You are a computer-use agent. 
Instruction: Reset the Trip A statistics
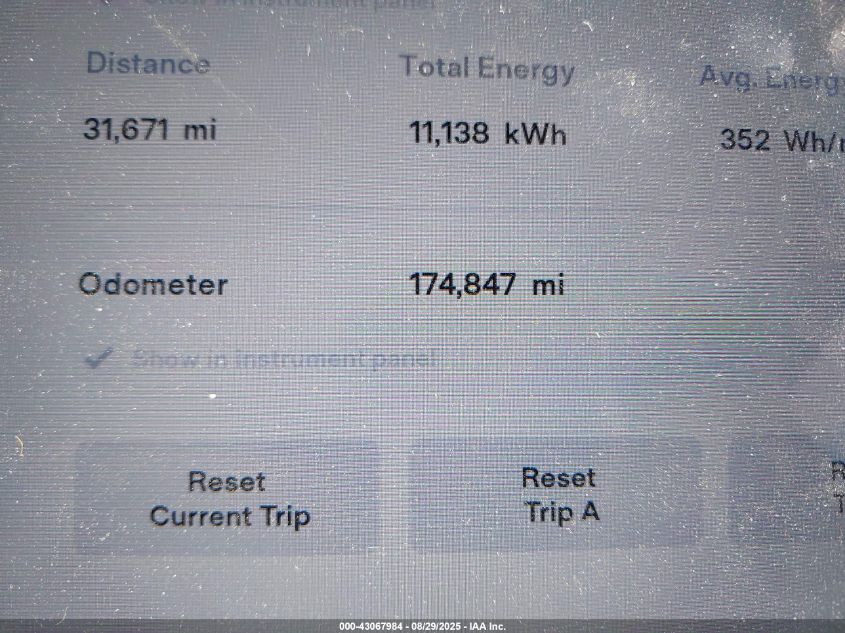pyautogui.click(x=560, y=495)
